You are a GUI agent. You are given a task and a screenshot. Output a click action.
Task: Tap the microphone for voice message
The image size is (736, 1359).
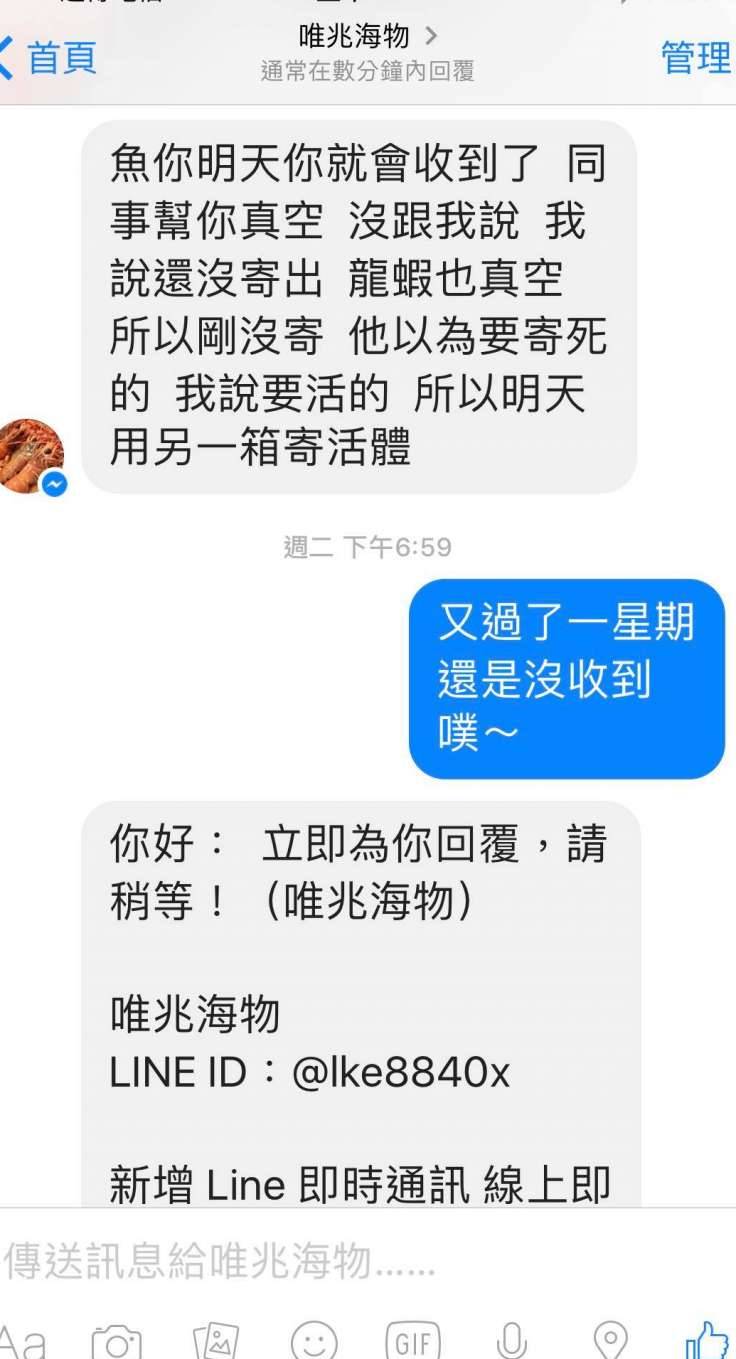tap(511, 1340)
